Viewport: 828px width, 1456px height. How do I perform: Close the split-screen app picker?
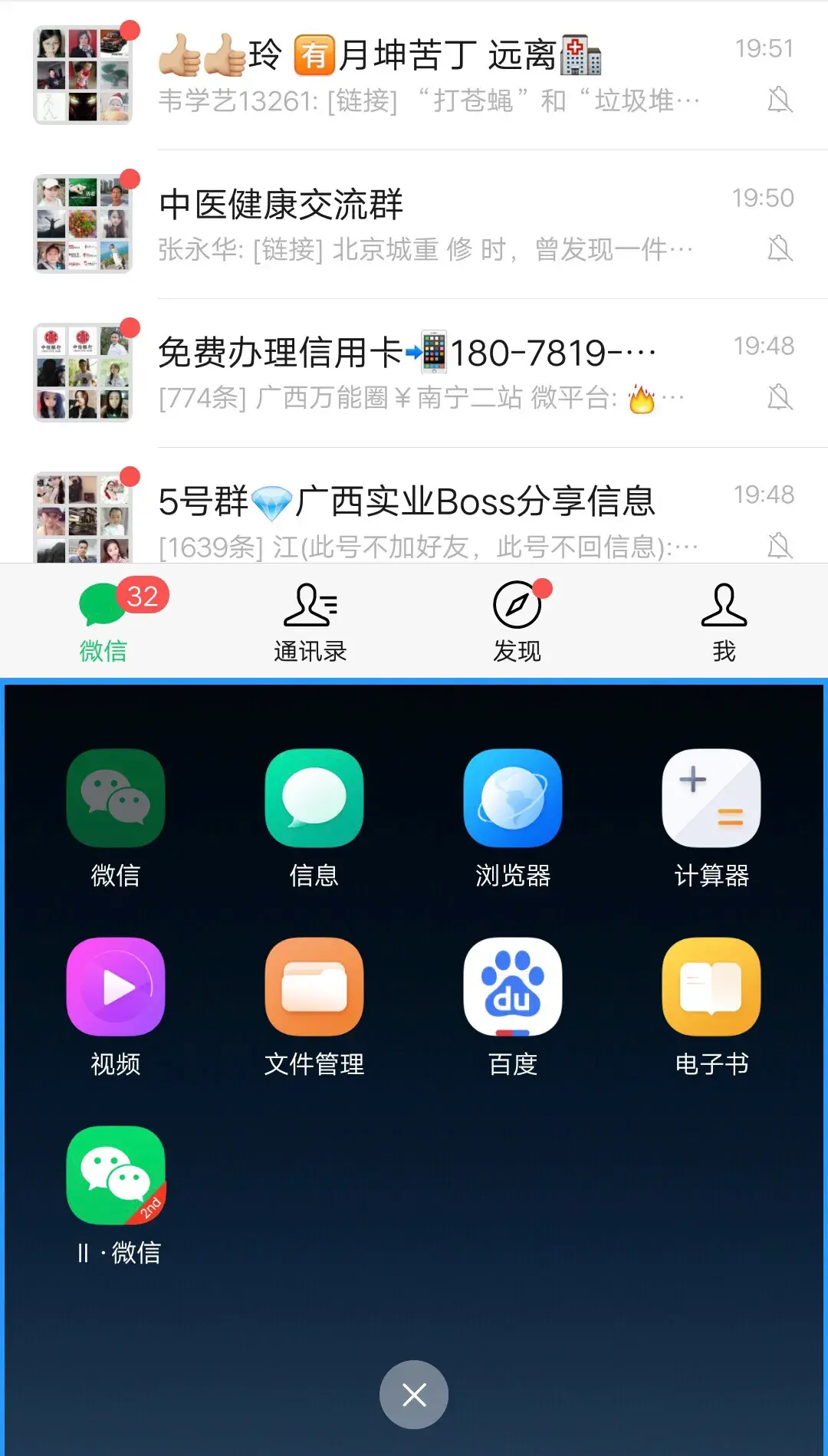[414, 1395]
